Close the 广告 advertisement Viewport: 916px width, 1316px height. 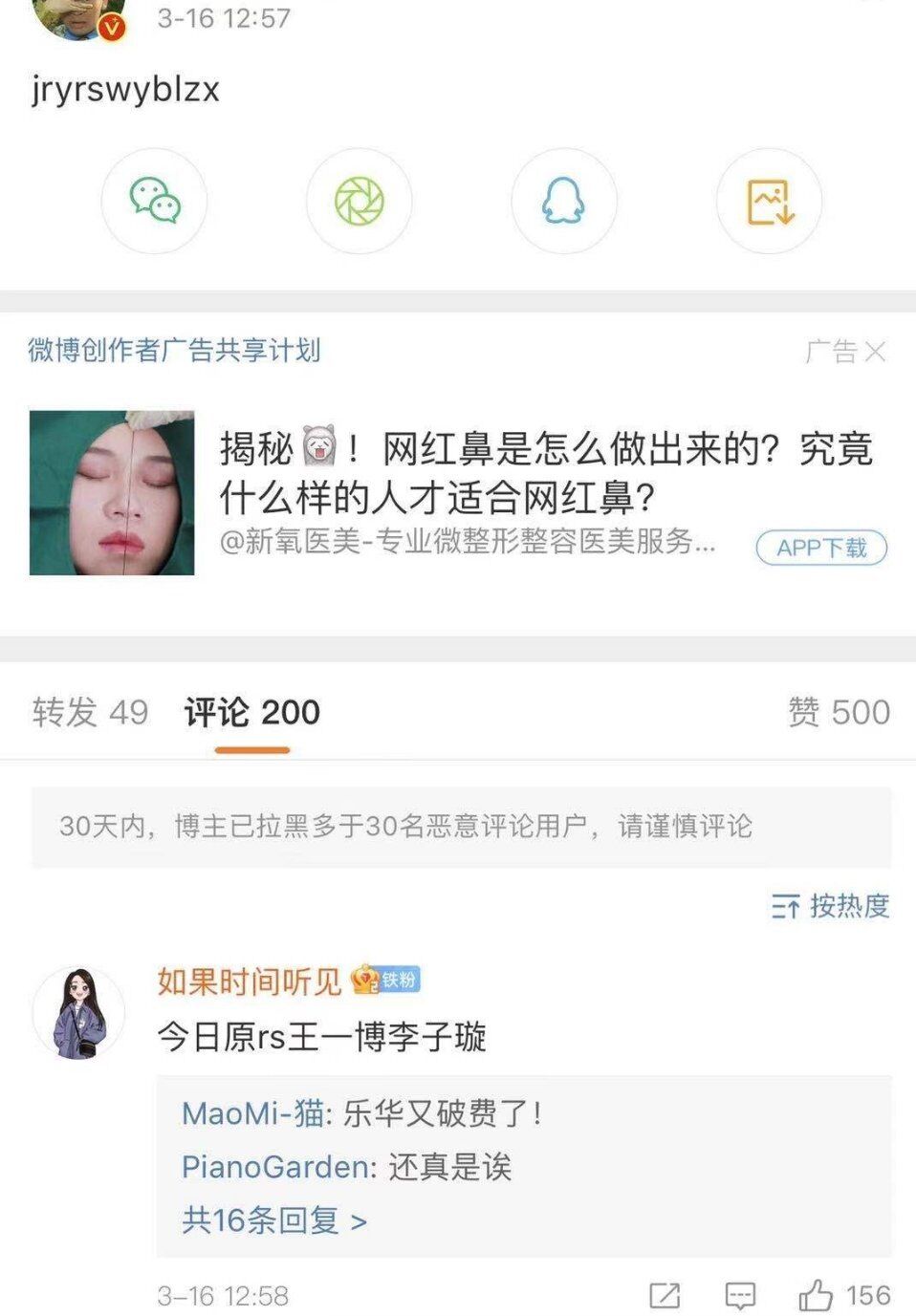coord(876,351)
